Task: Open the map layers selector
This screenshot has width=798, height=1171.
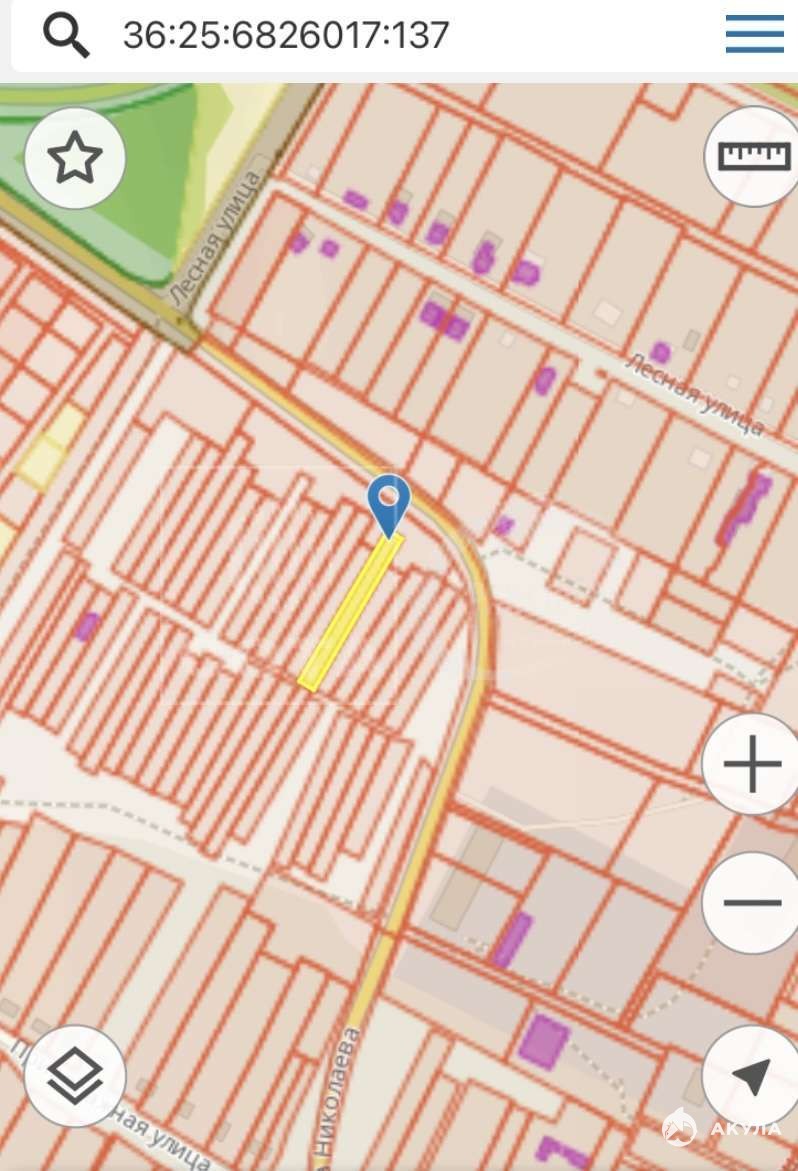Action: coord(75,1076)
